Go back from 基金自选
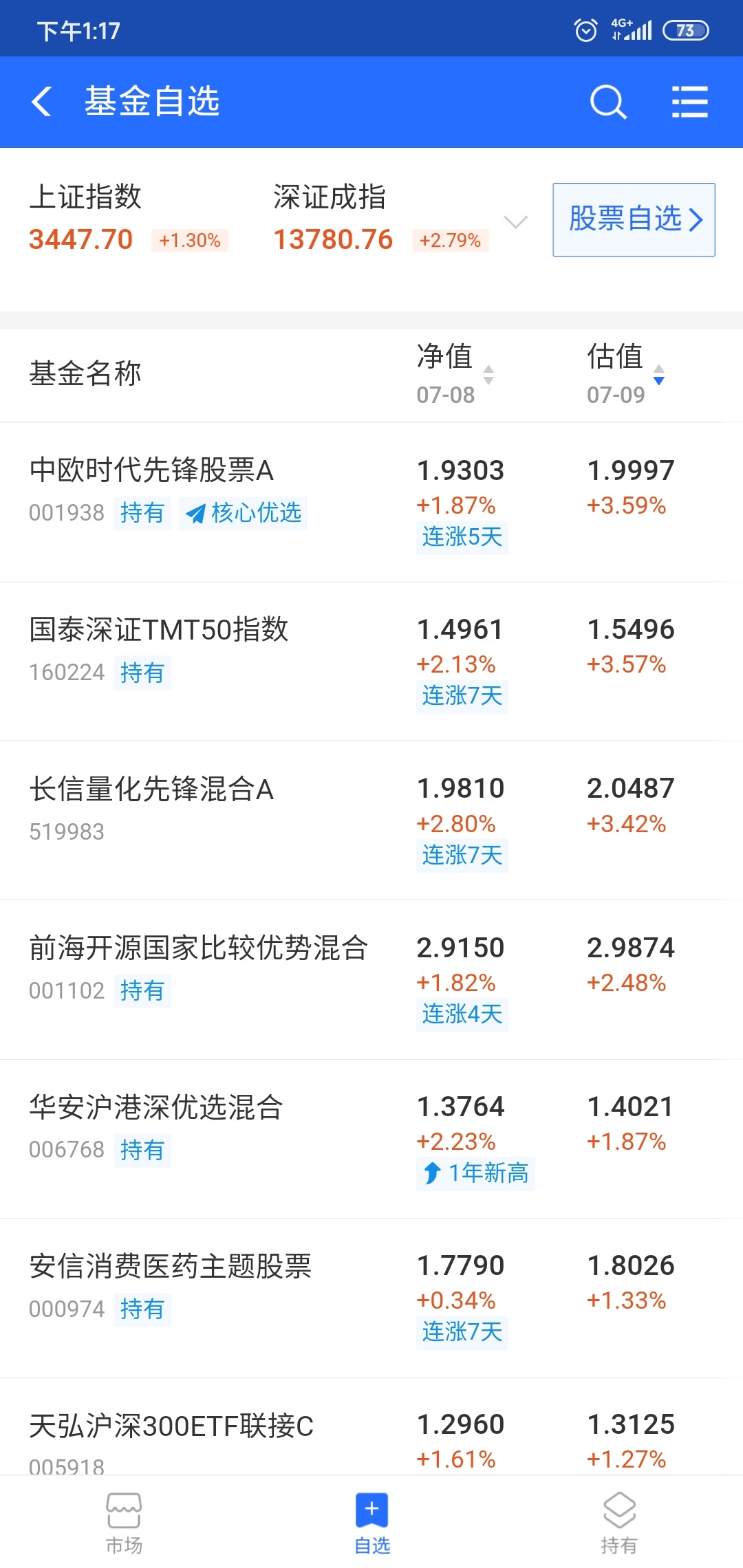Viewport: 743px width, 1568px height. [x=41, y=102]
